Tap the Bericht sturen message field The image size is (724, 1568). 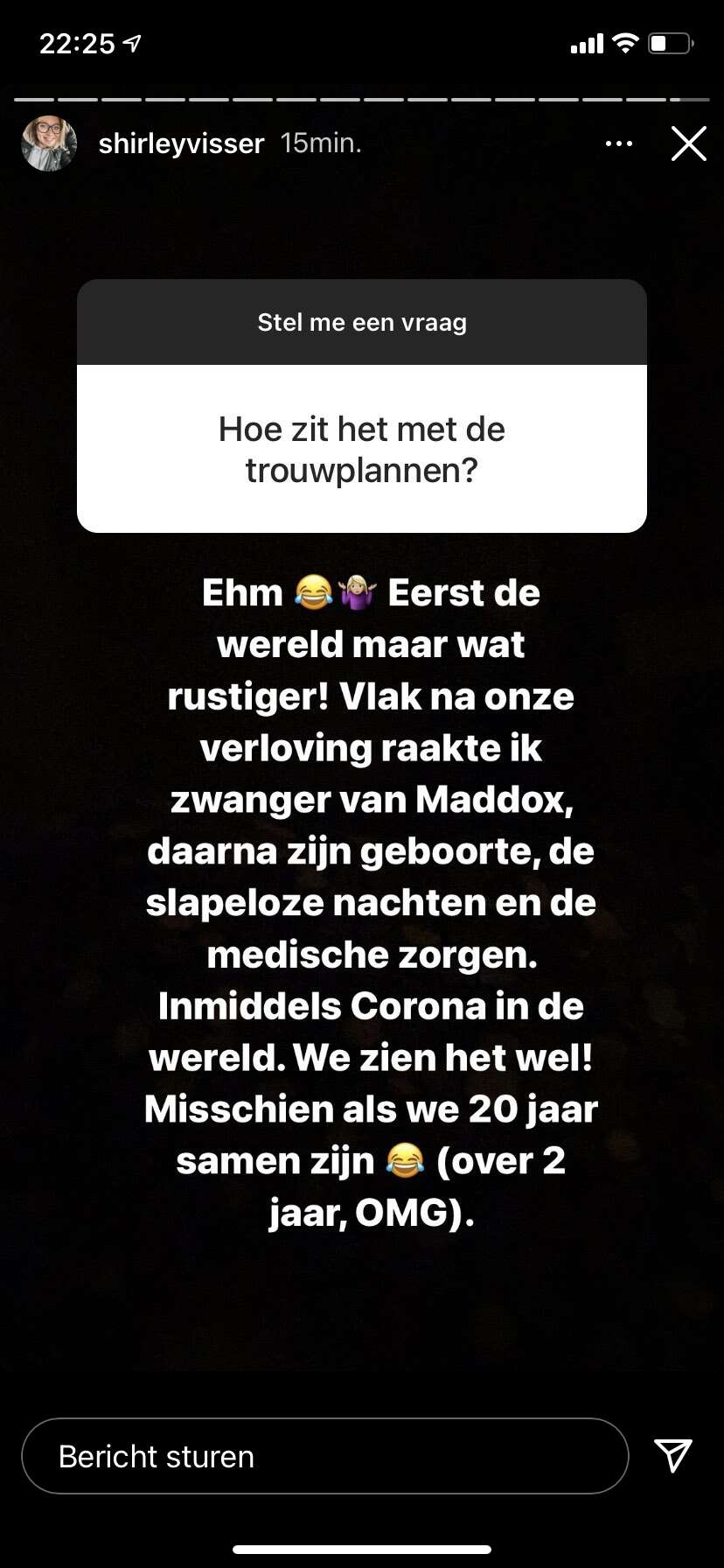click(x=325, y=1456)
